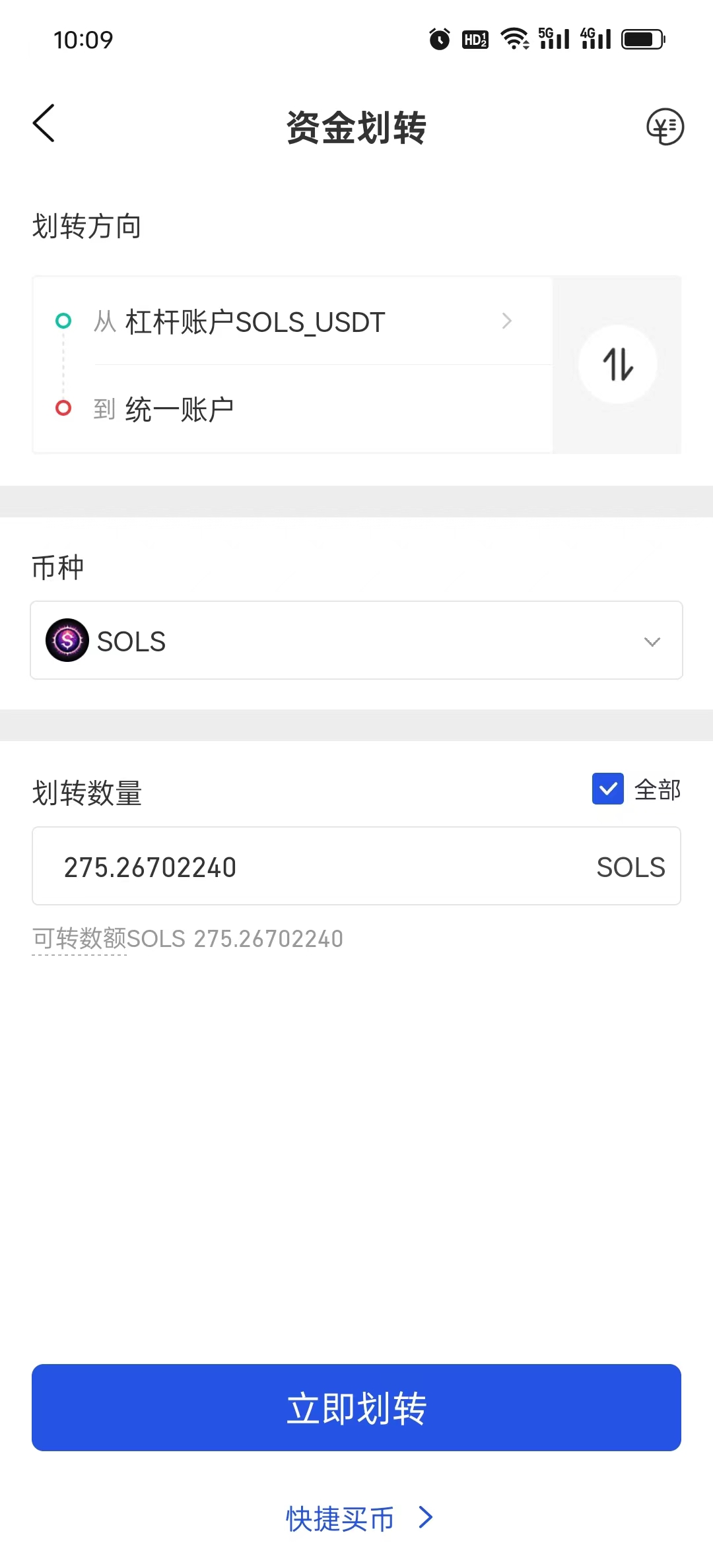Uncheck the 全部 checkbox
Screen dimensions: 713x1568
pos(608,789)
